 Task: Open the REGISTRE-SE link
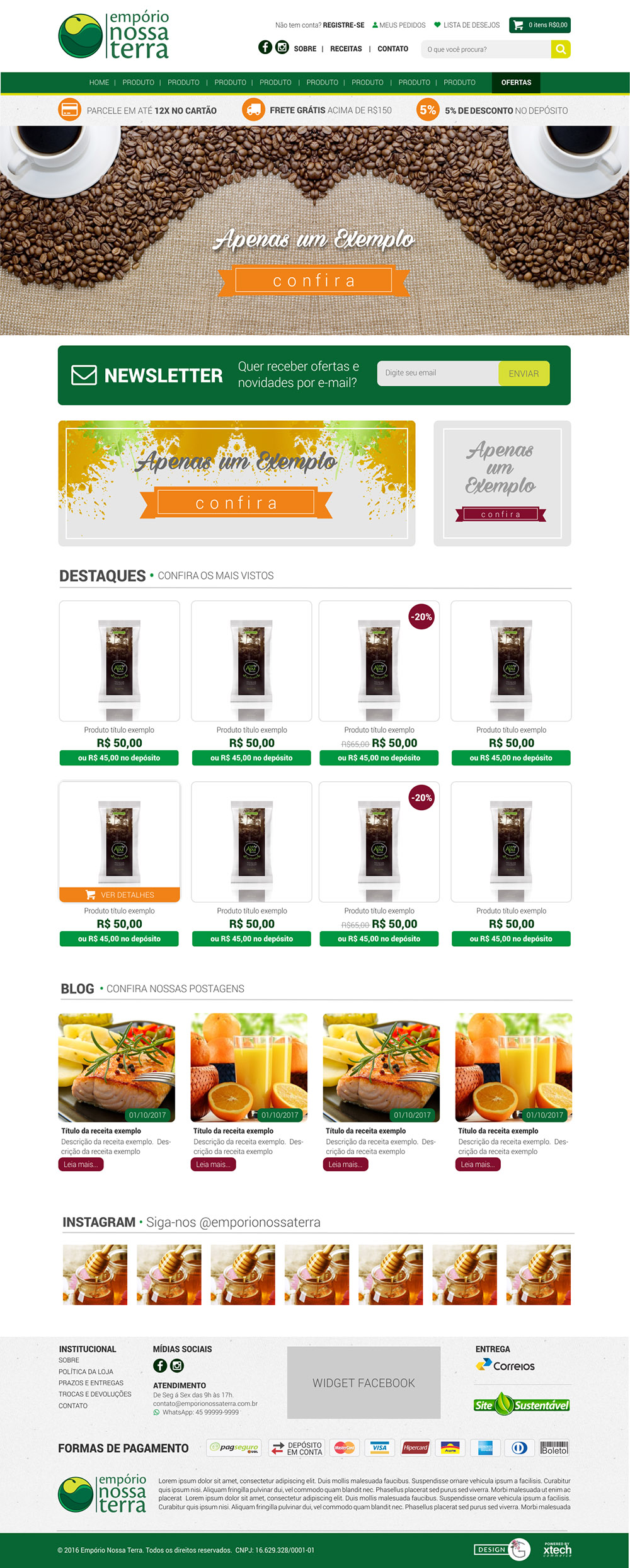[343, 25]
